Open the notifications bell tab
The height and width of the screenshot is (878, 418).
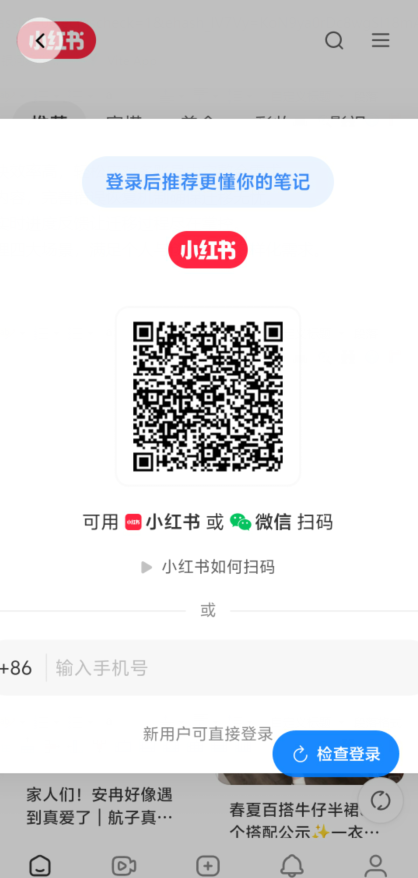[292, 865]
